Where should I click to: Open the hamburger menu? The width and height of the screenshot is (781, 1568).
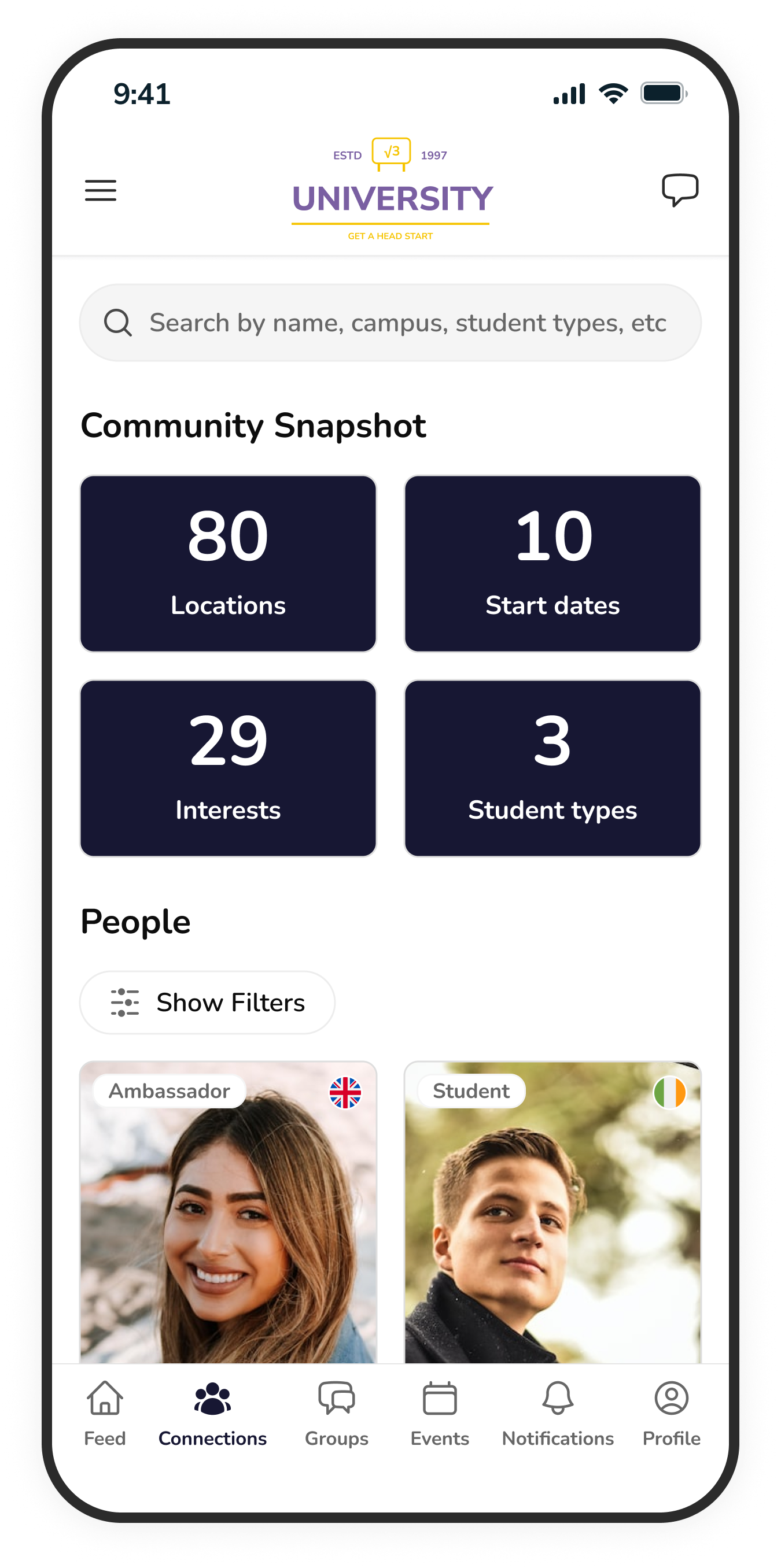pyautogui.click(x=101, y=191)
